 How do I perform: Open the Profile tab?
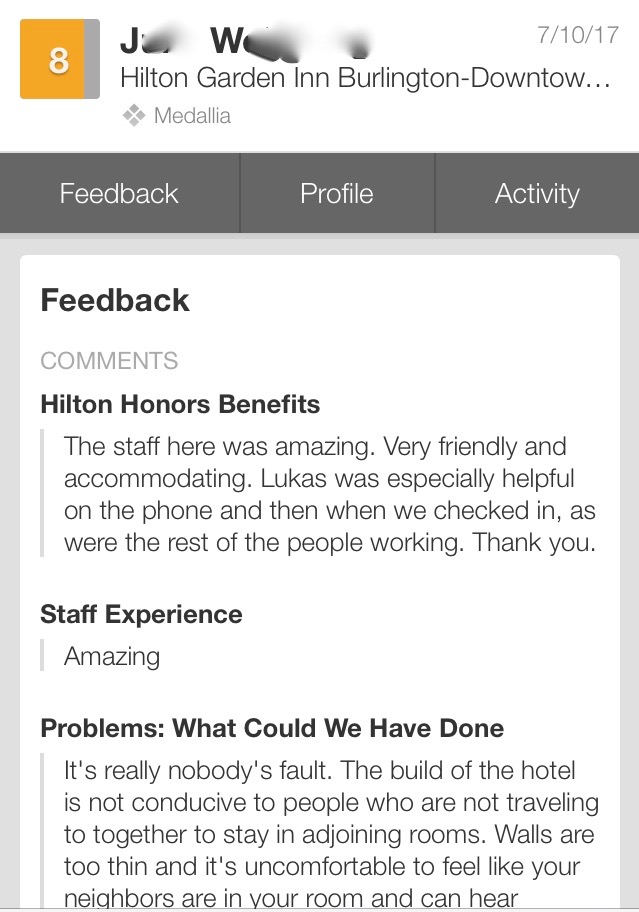pos(337,193)
